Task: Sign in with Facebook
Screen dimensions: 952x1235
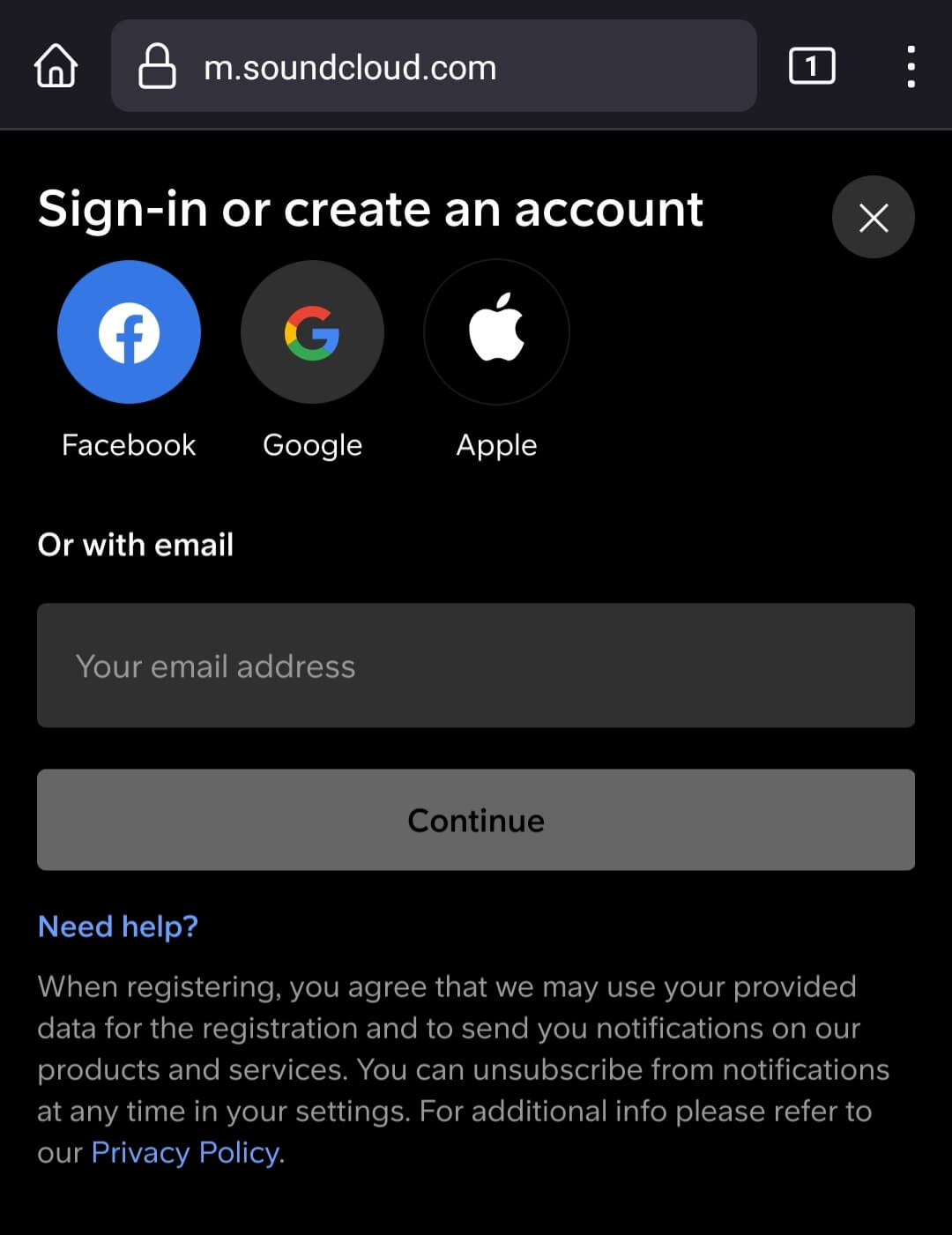Action: 129,332
